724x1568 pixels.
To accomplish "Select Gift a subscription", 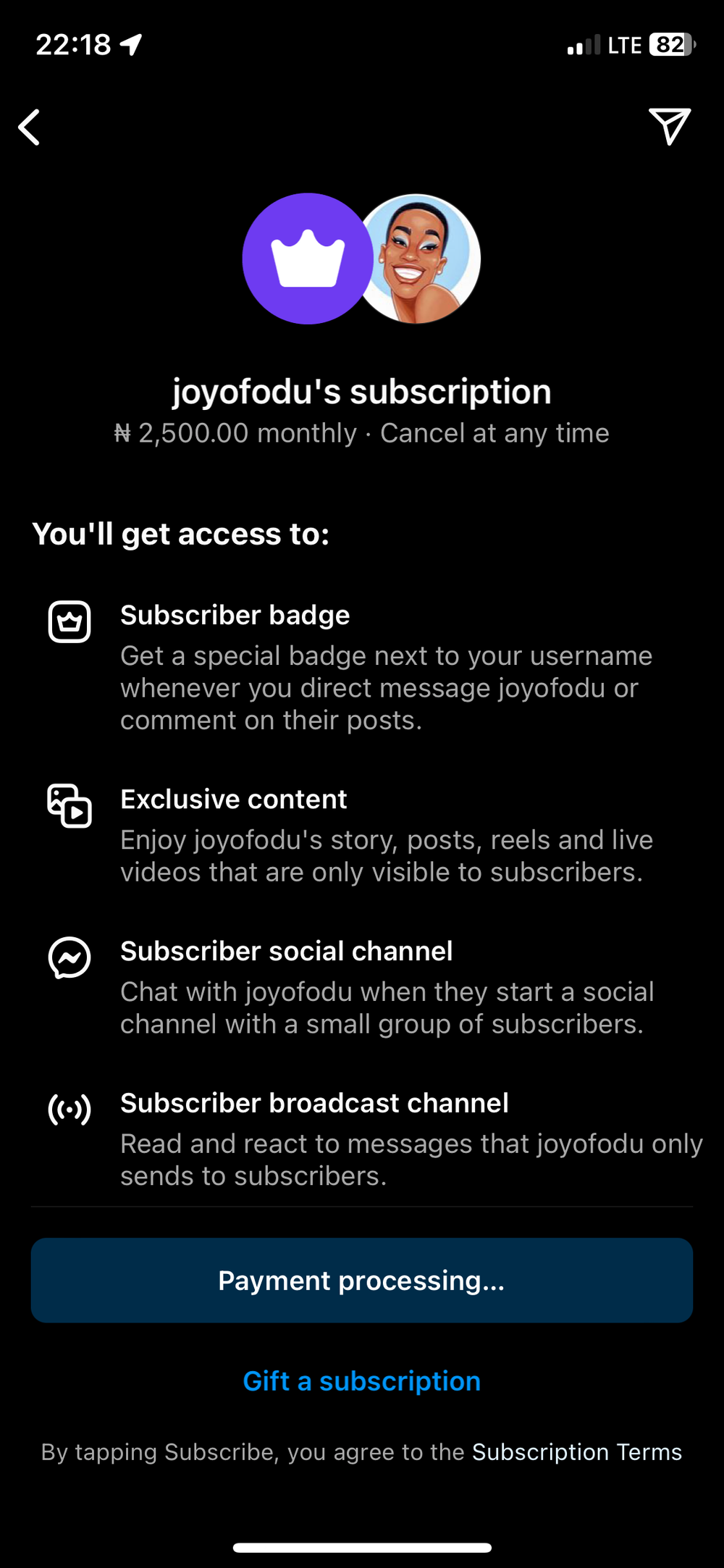I will tap(361, 1380).
